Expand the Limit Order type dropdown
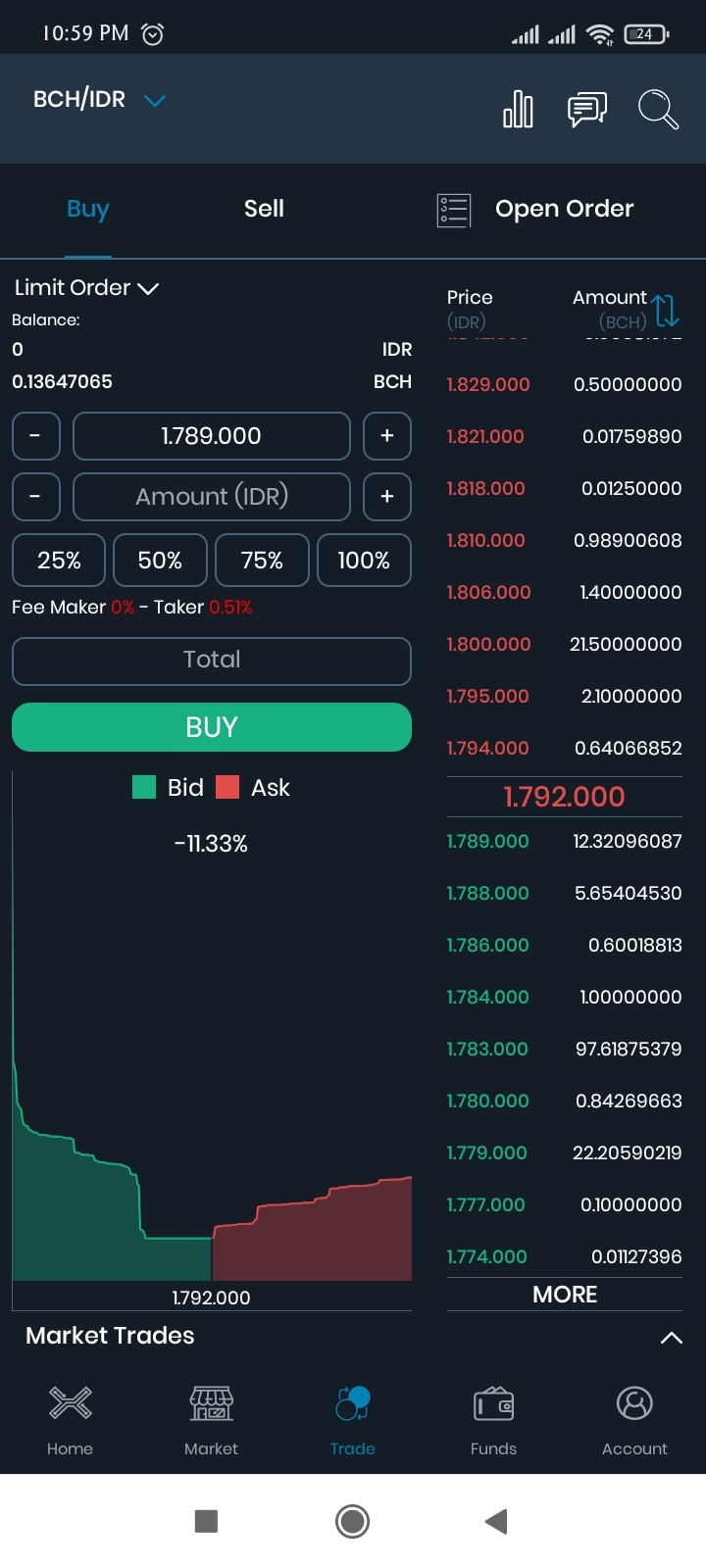This screenshot has width=706, height=1568. point(86,288)
